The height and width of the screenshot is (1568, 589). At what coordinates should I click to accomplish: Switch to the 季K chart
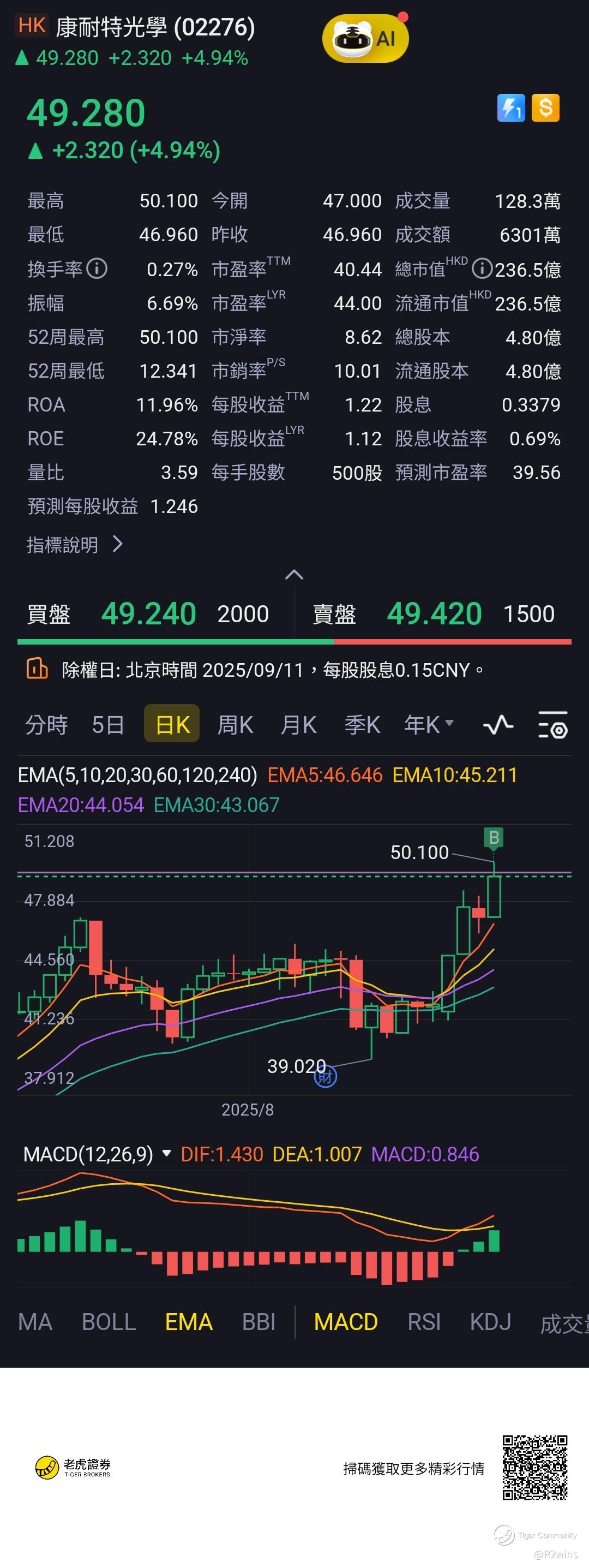point(362,724)
